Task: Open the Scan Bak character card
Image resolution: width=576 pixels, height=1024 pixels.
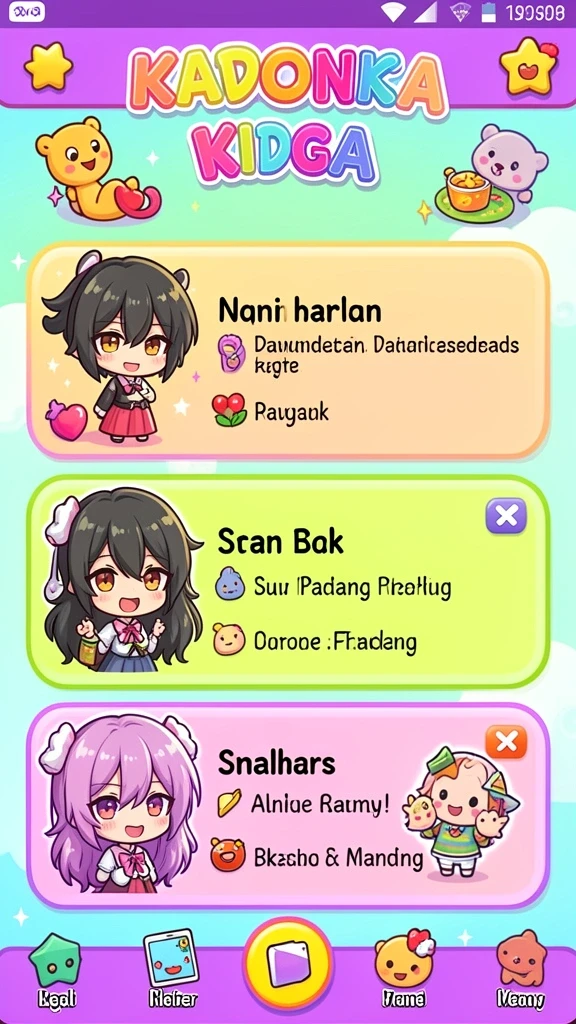Action: 288,582
